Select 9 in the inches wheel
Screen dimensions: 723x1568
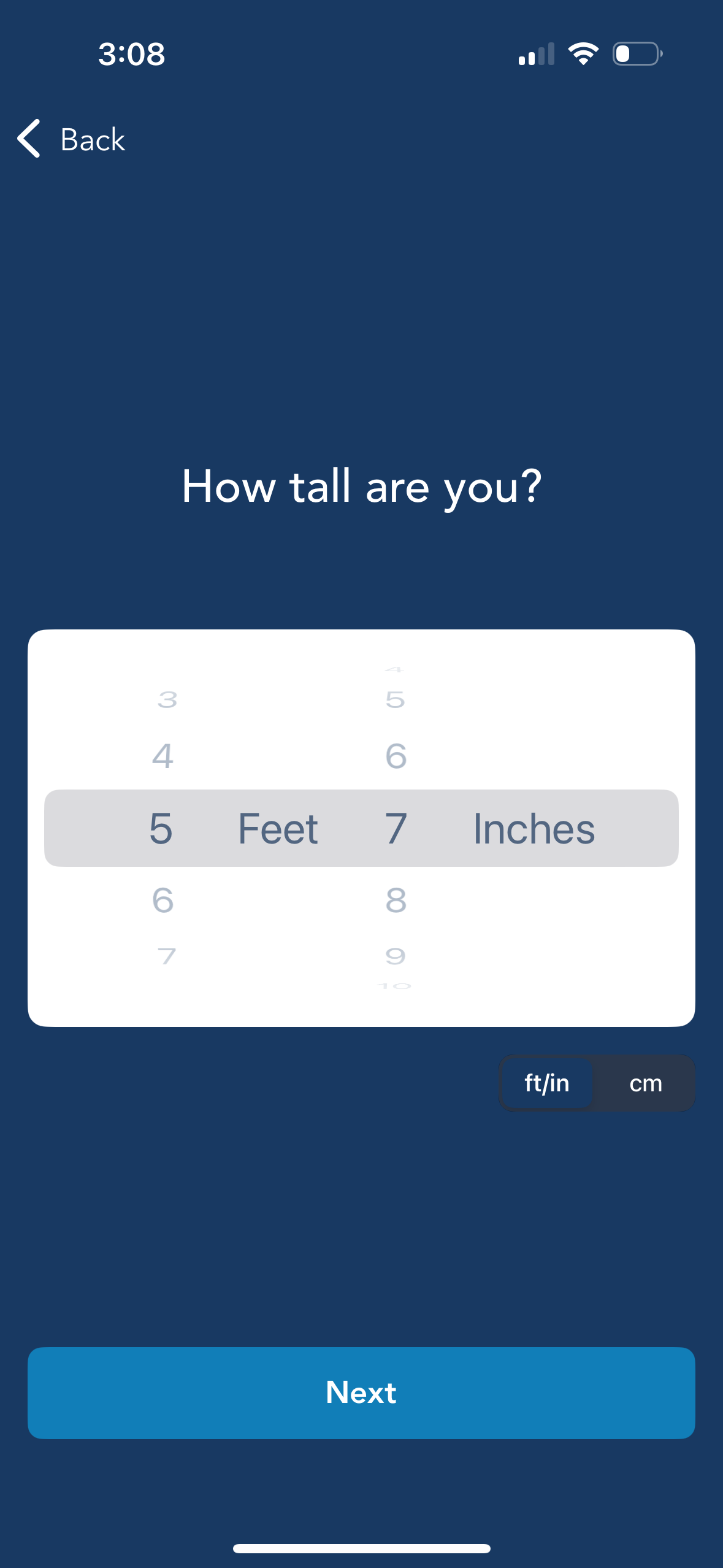coord(396,956)
